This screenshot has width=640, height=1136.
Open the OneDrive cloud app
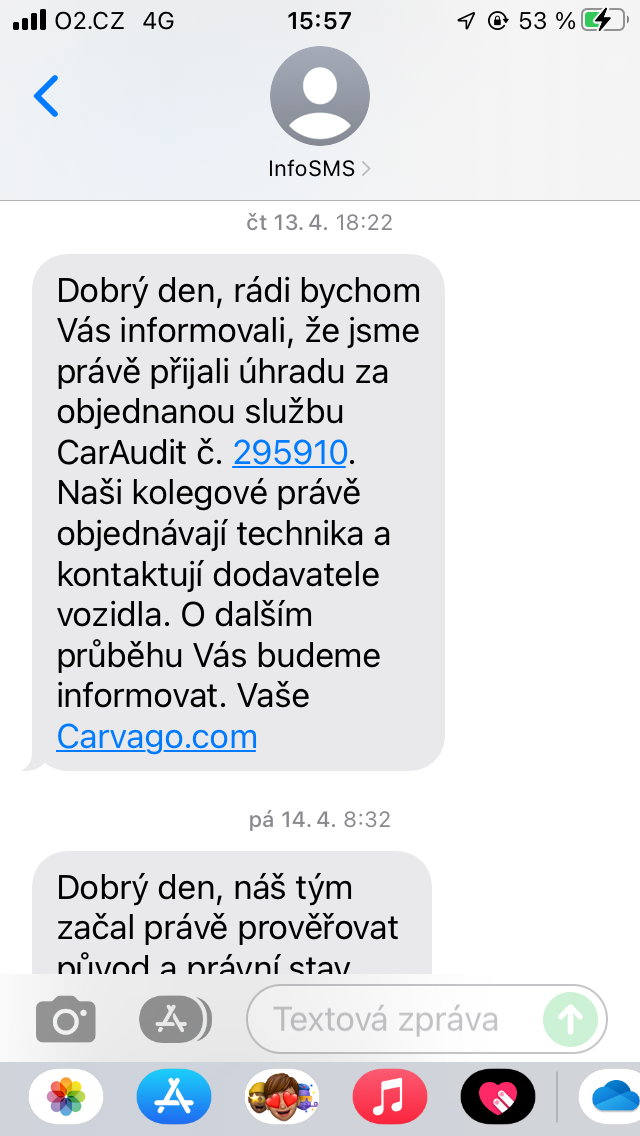[x=612, y=1097]
